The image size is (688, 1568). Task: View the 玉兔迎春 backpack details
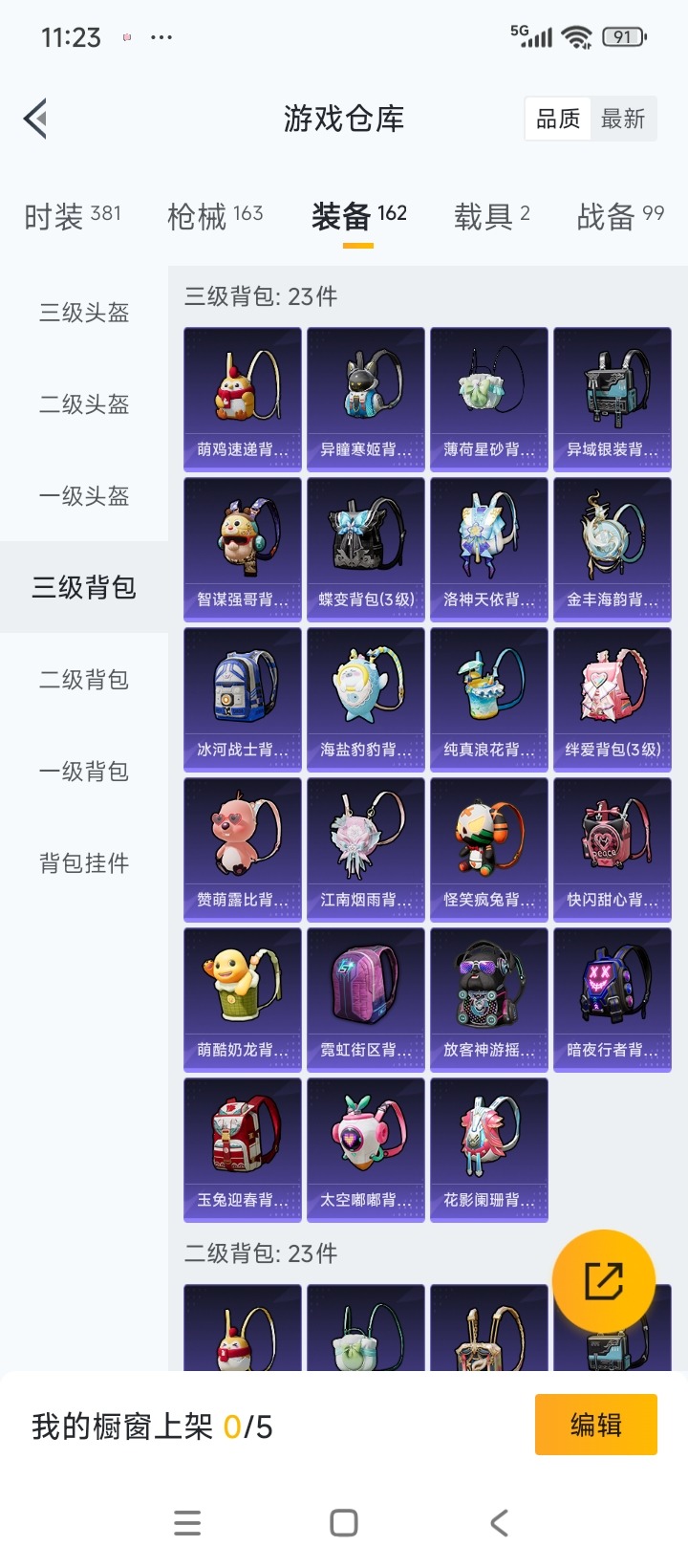pyautogui.click(x=242, y=1147)
